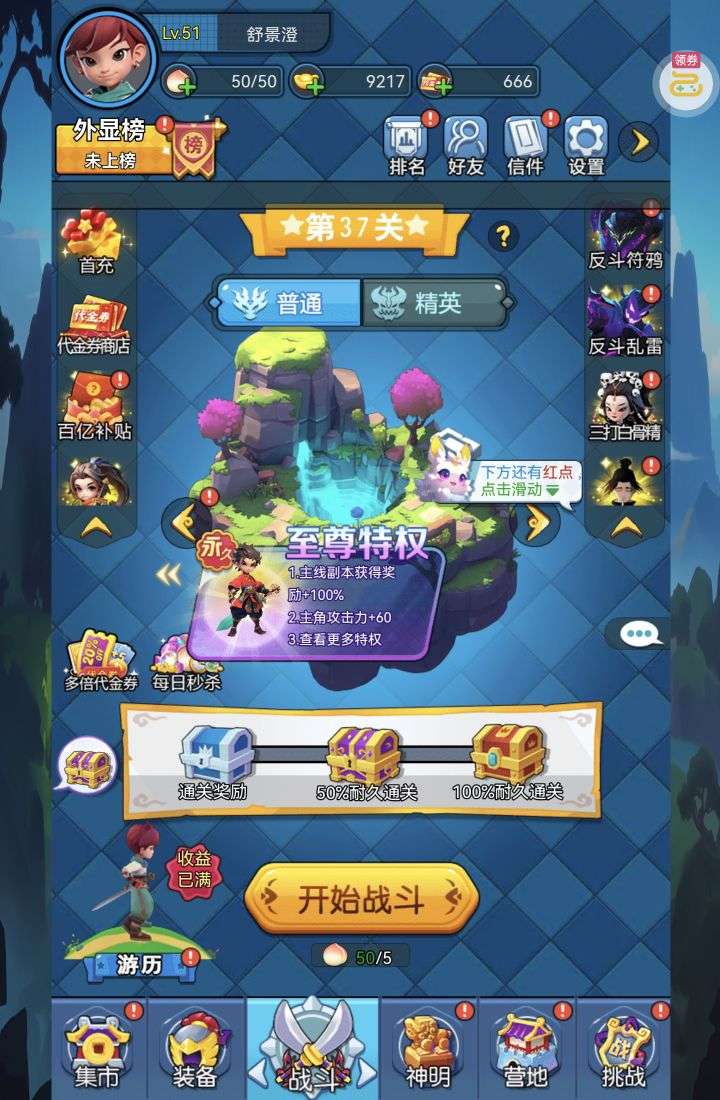Go to the 集市 market tab
This screenshot has width=720, height=1100.
coord(98,1048)
